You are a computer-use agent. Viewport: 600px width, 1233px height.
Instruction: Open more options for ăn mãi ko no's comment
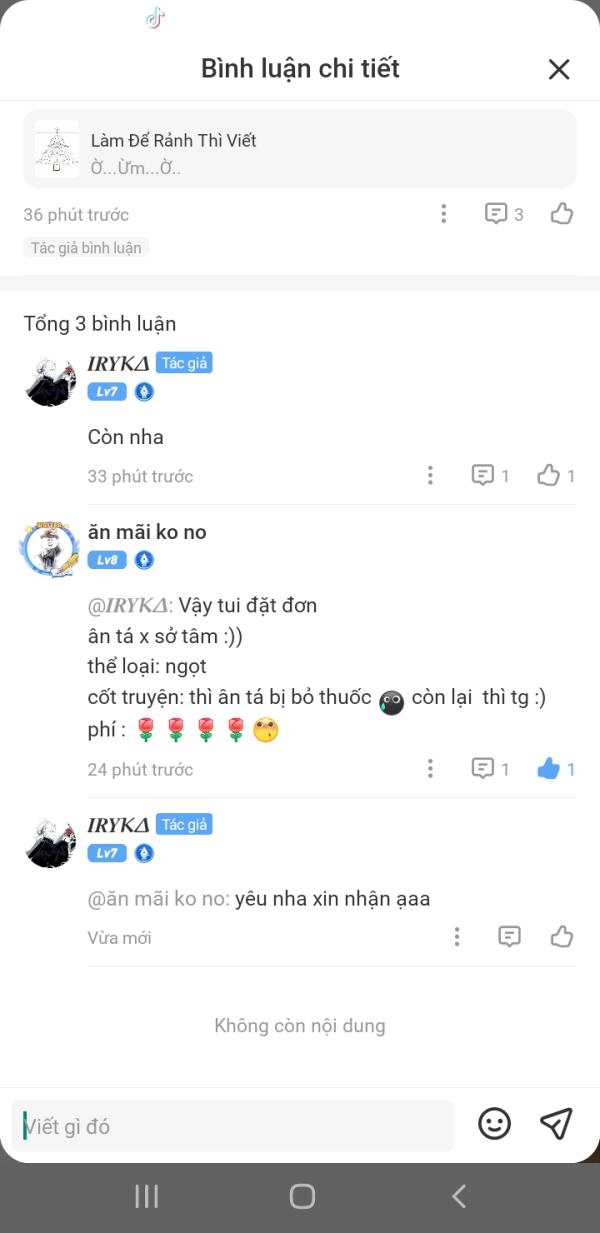coord(430,769)
